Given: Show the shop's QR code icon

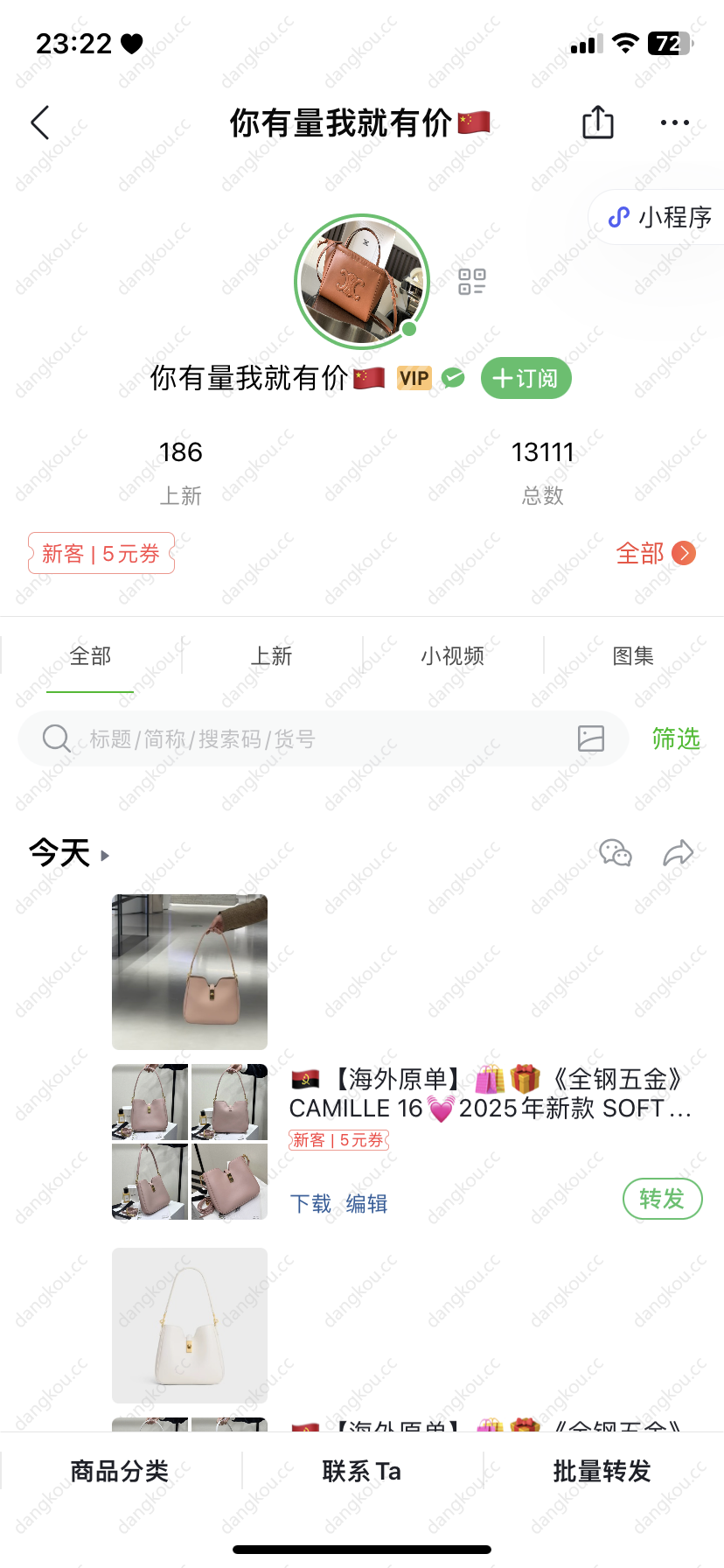Looking at the screenshot, I should [x=472, y=281].
